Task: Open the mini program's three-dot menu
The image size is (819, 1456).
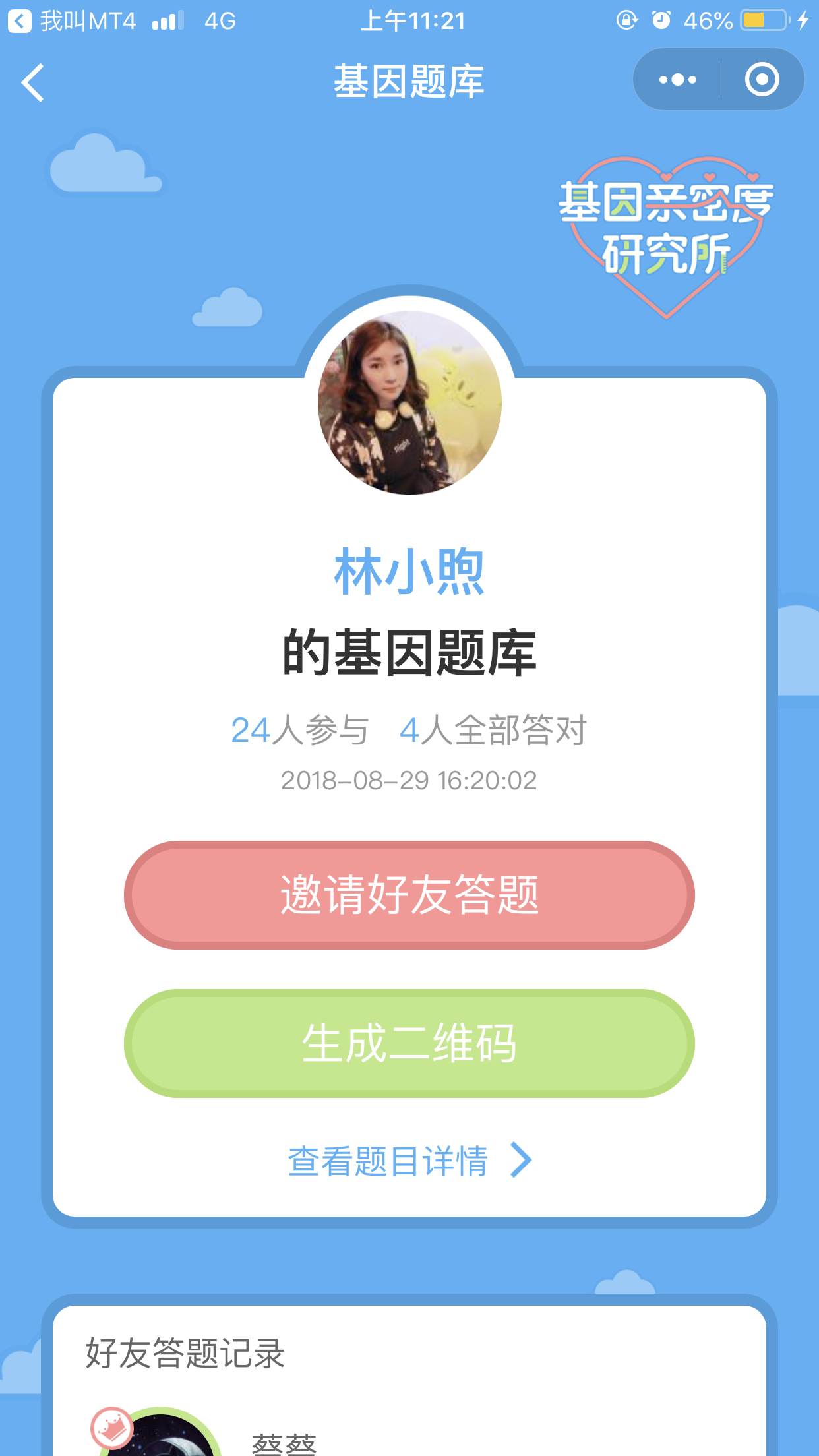Action: [677, 80]
